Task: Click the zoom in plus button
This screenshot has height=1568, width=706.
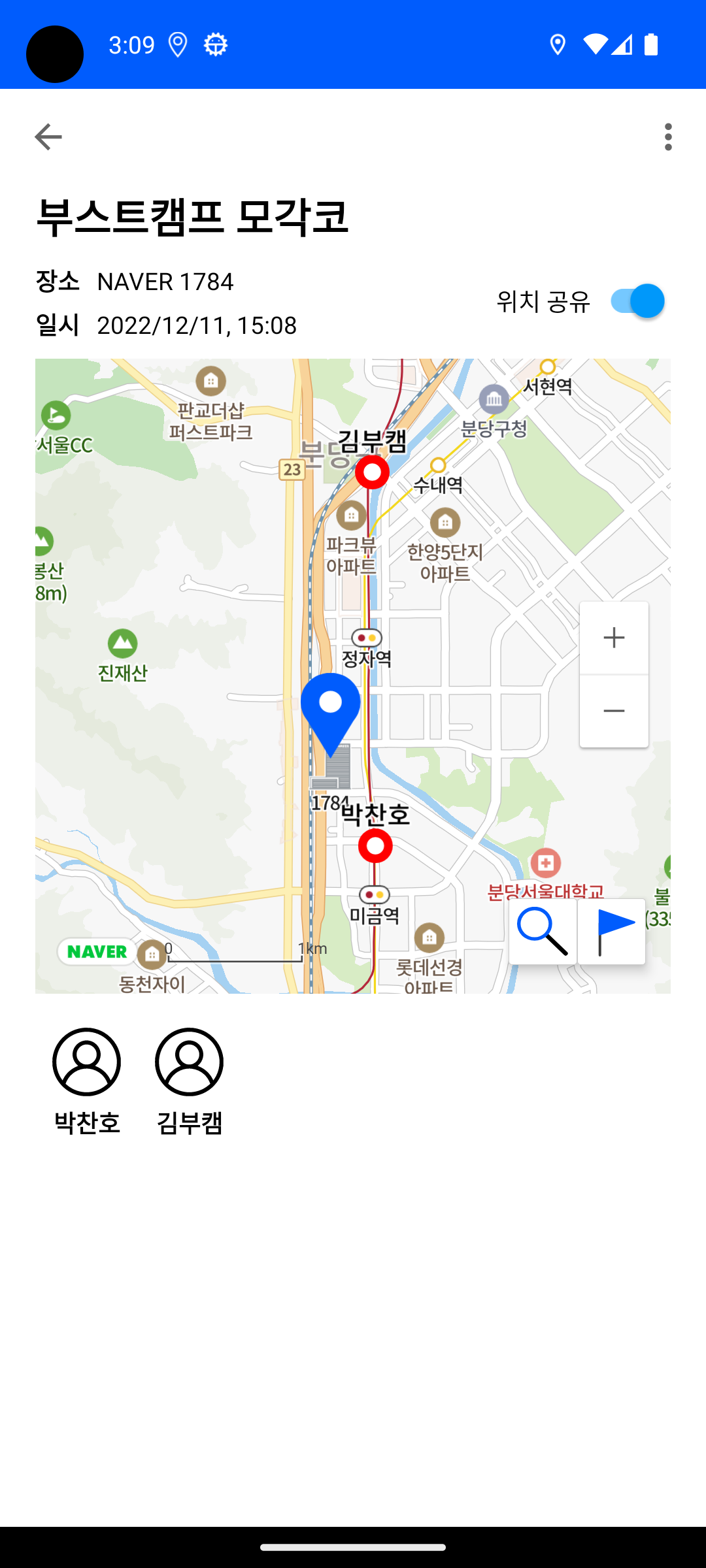Action: pyautogui.click(x=613, y=638)
